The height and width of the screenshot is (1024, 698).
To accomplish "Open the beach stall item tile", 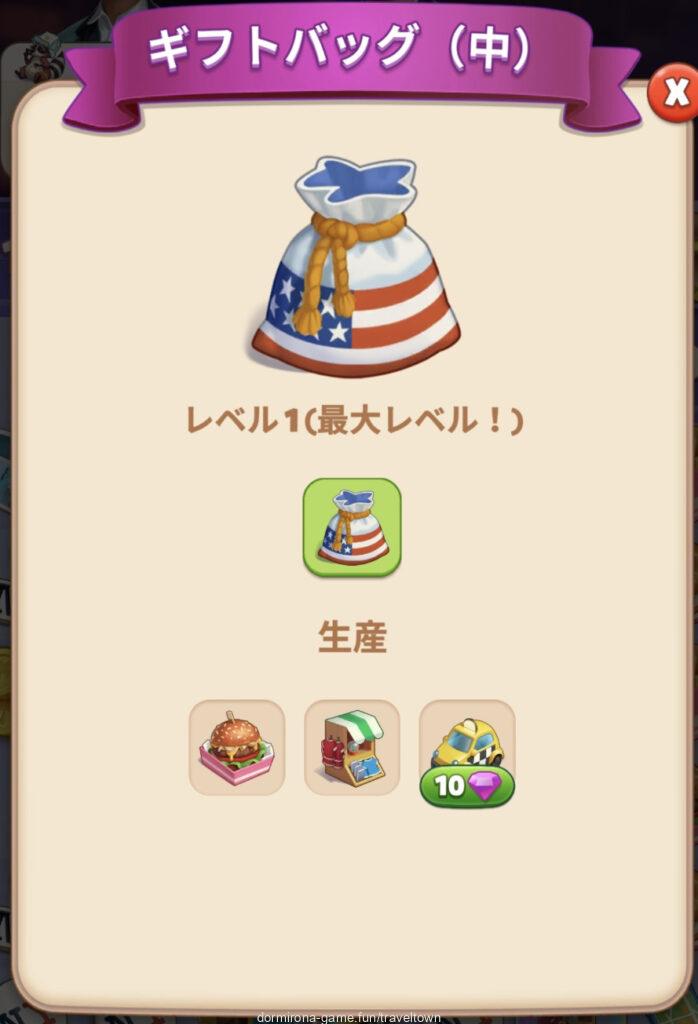I will [352, 747].
